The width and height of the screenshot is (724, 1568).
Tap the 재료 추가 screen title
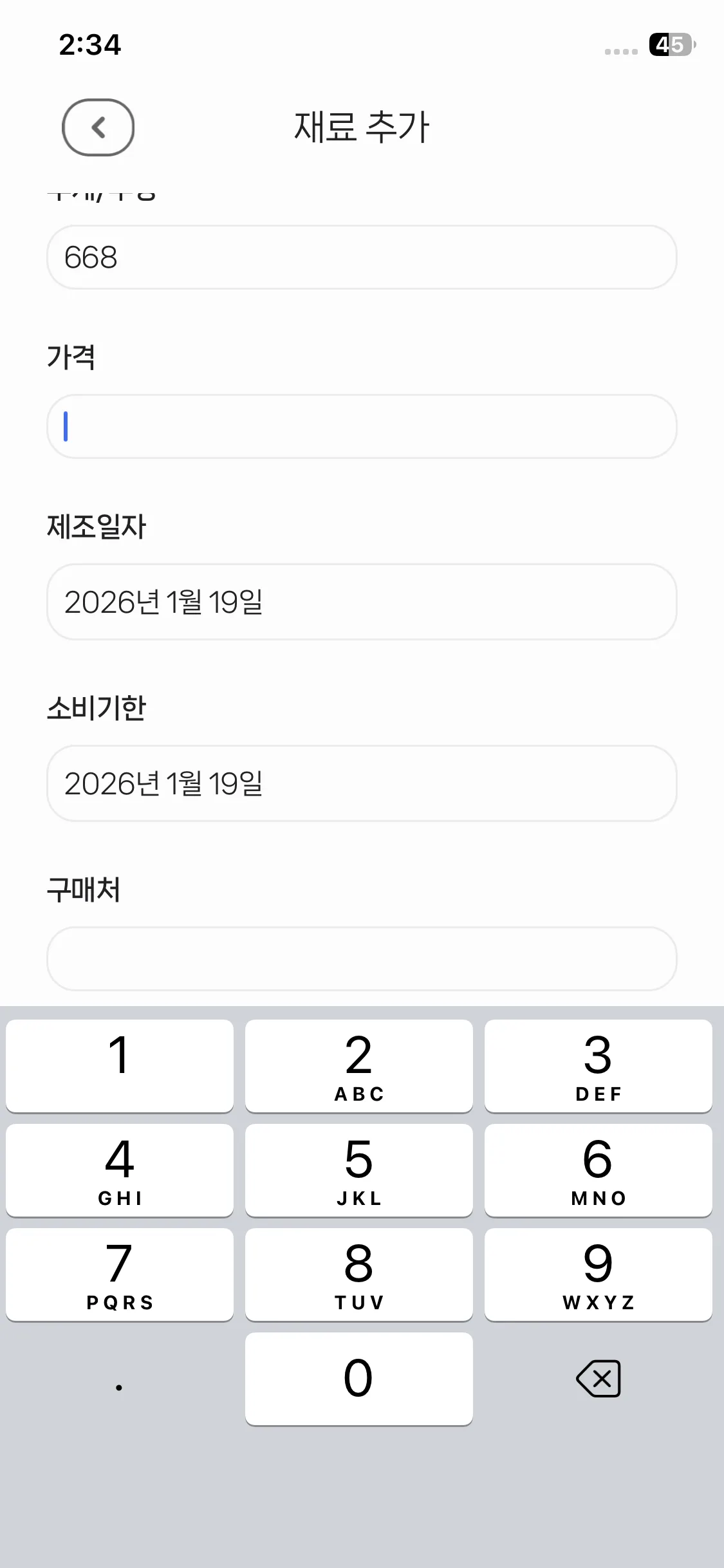click(x=362, y=127)
